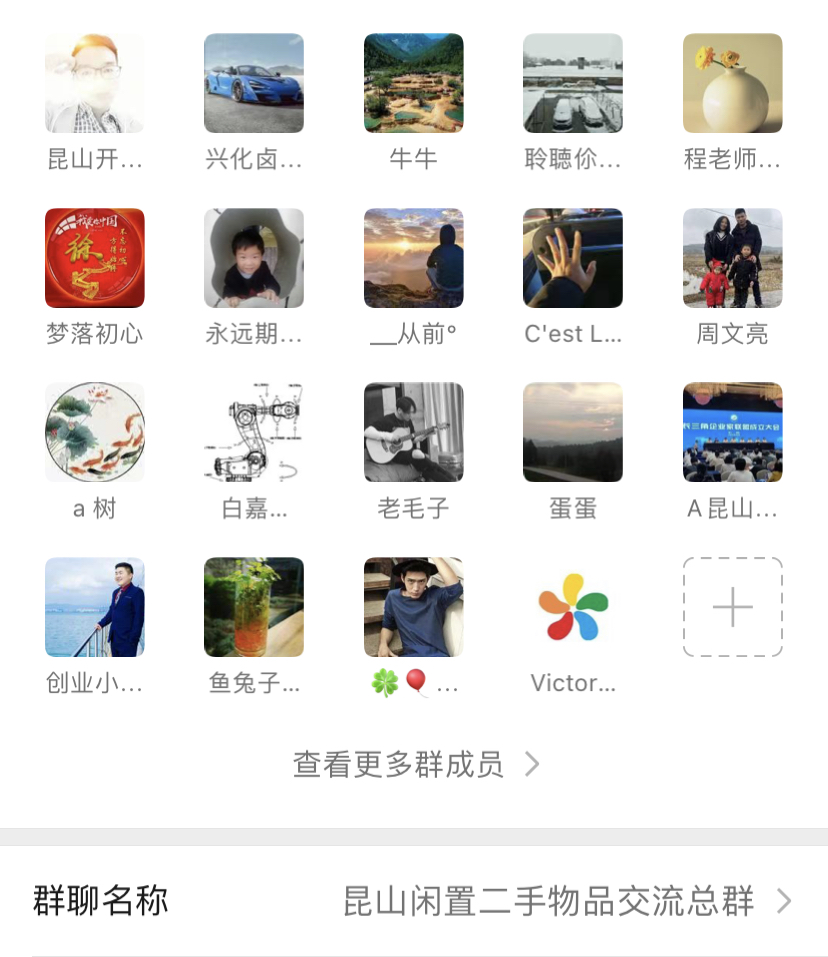Open 老毛子's profile

(413, 432)
